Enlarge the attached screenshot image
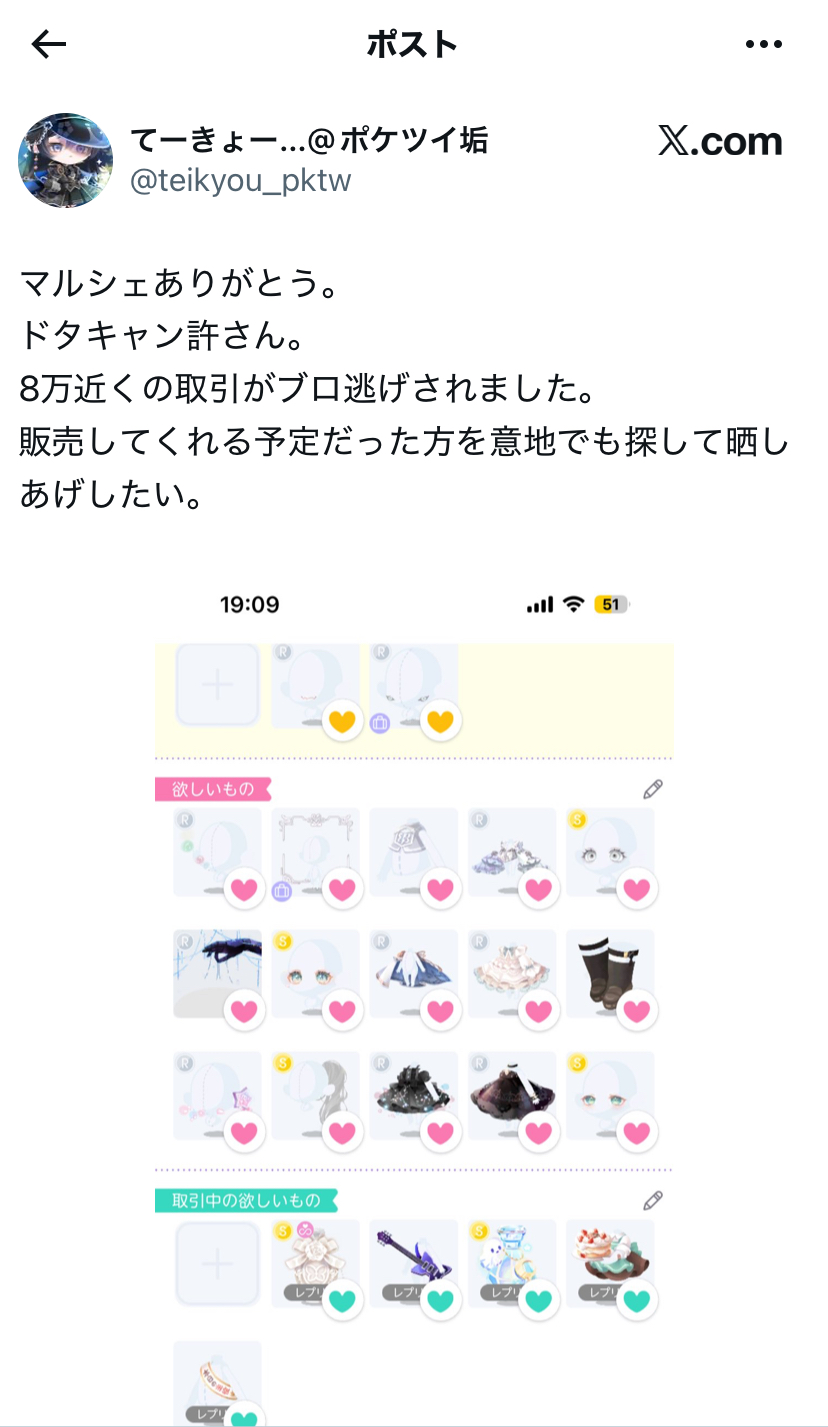 coord(414,1000)
